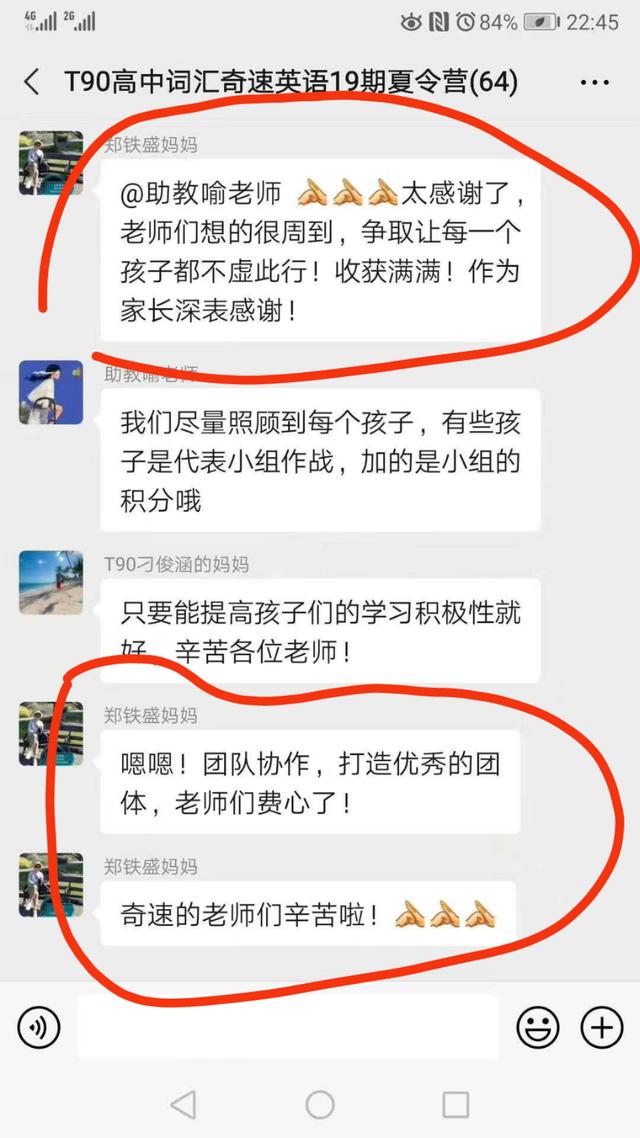
Task: Open the plus attachment menu
Action: 602,1027
